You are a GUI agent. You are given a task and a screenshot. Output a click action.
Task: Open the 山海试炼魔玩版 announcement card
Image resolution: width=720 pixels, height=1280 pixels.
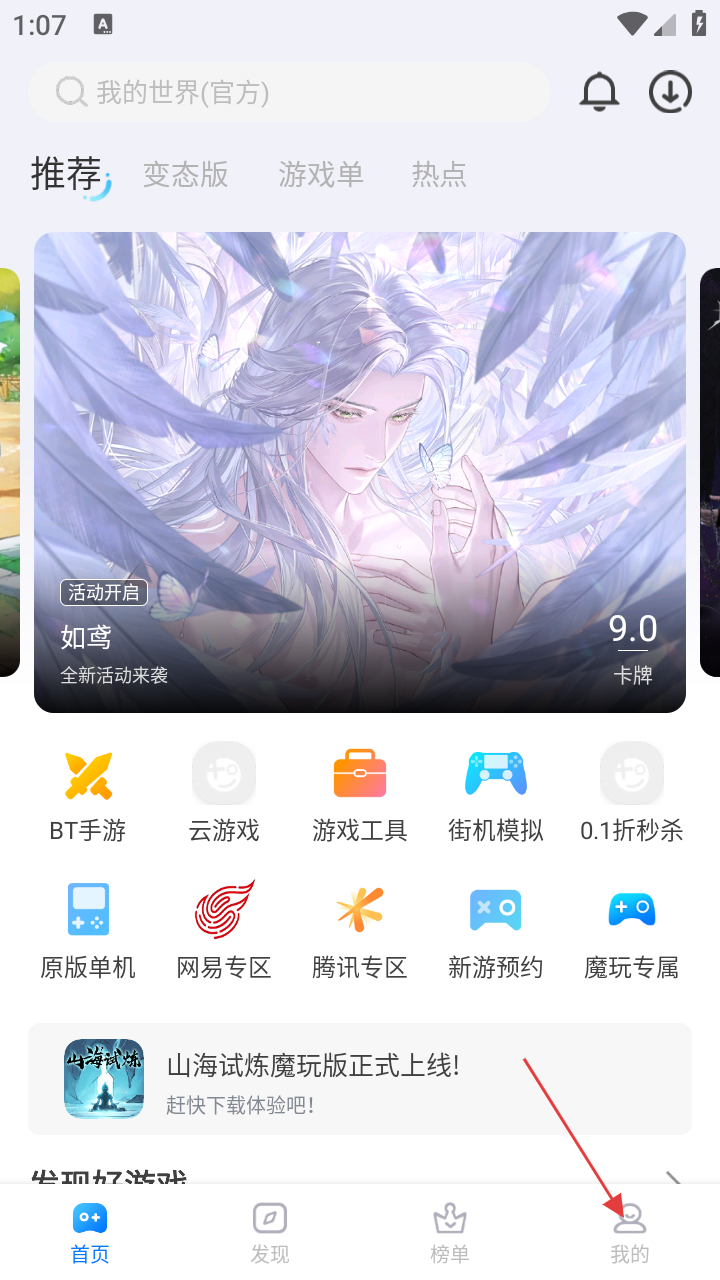360,1079
